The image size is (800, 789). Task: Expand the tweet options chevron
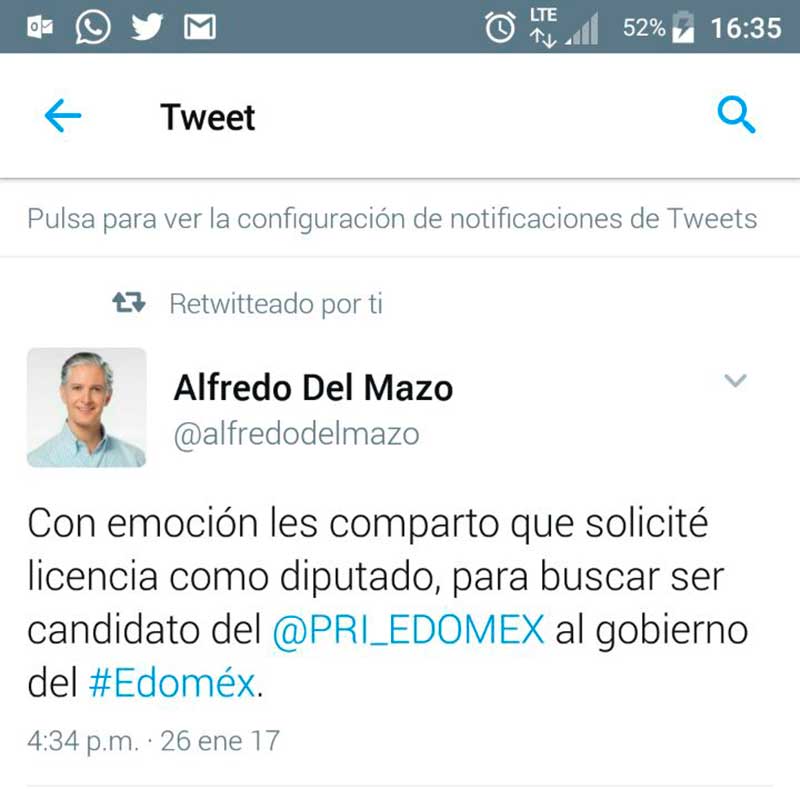pos(735,381)
